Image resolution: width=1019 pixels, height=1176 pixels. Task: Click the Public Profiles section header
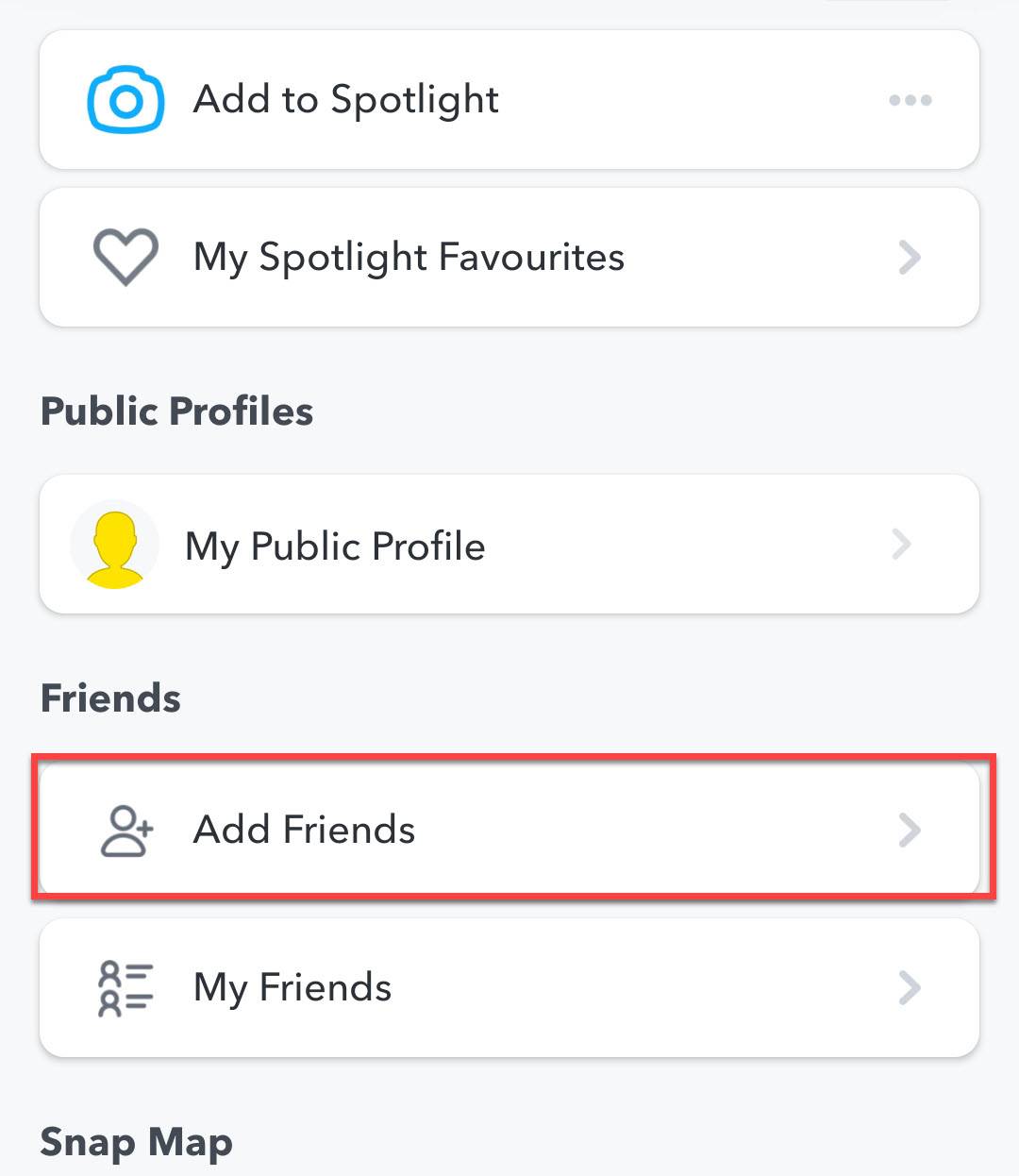coord(176,411)
